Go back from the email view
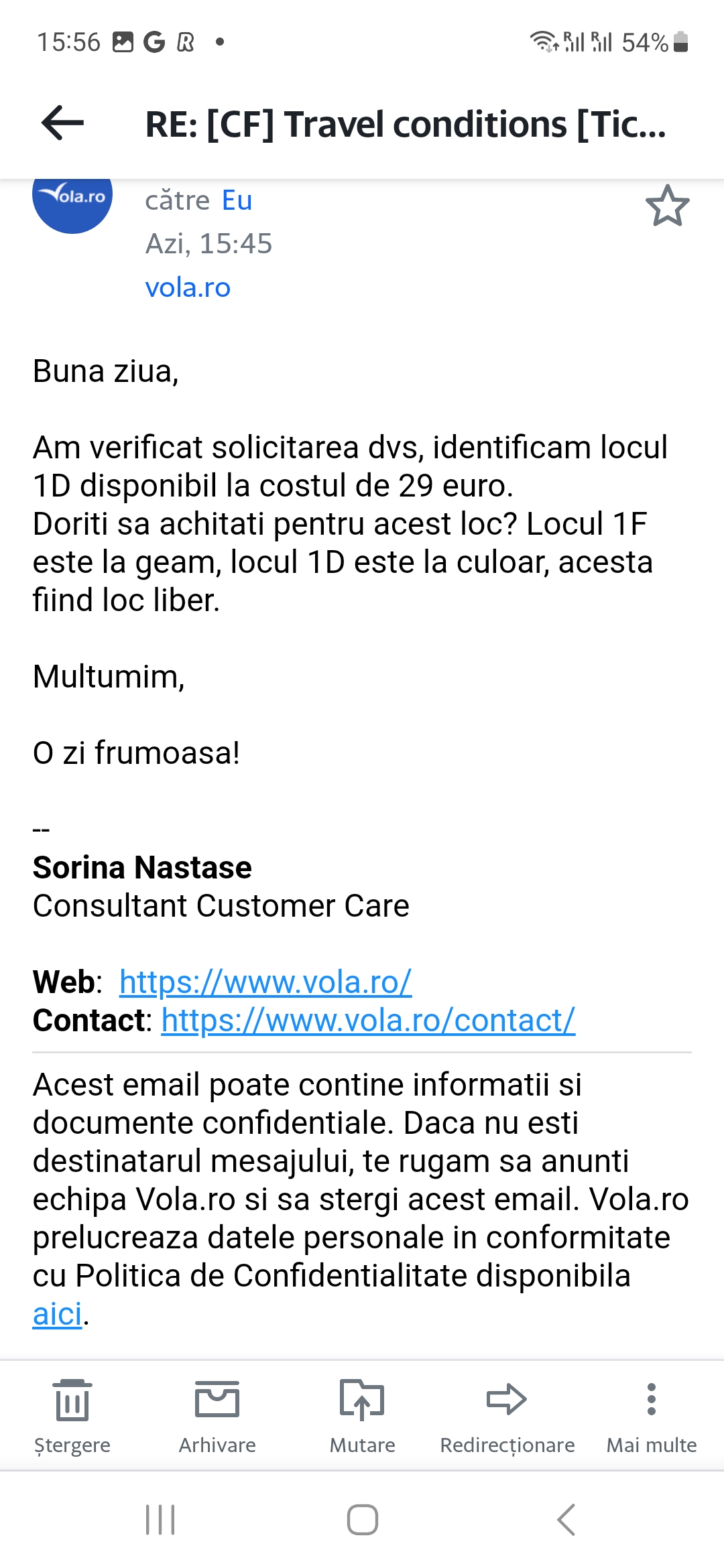The image size is (724, 1568). coord(62,123)
